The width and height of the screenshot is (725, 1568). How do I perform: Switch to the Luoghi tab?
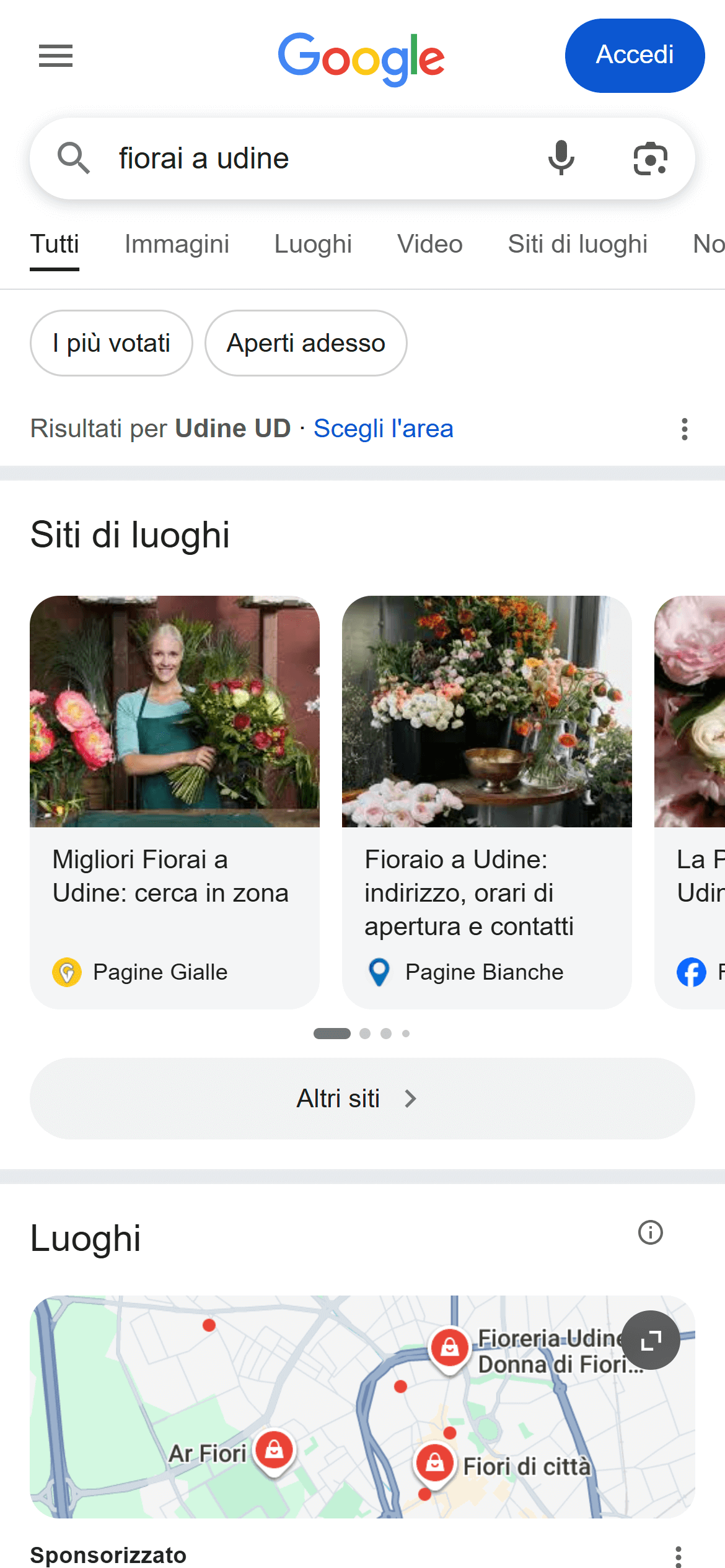pyautogui.click(x=313, y=244)
